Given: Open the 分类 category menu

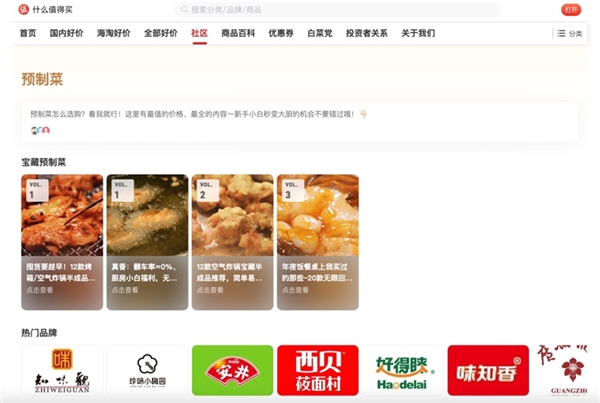Looking at the screenshot, I should click(570, 33).
